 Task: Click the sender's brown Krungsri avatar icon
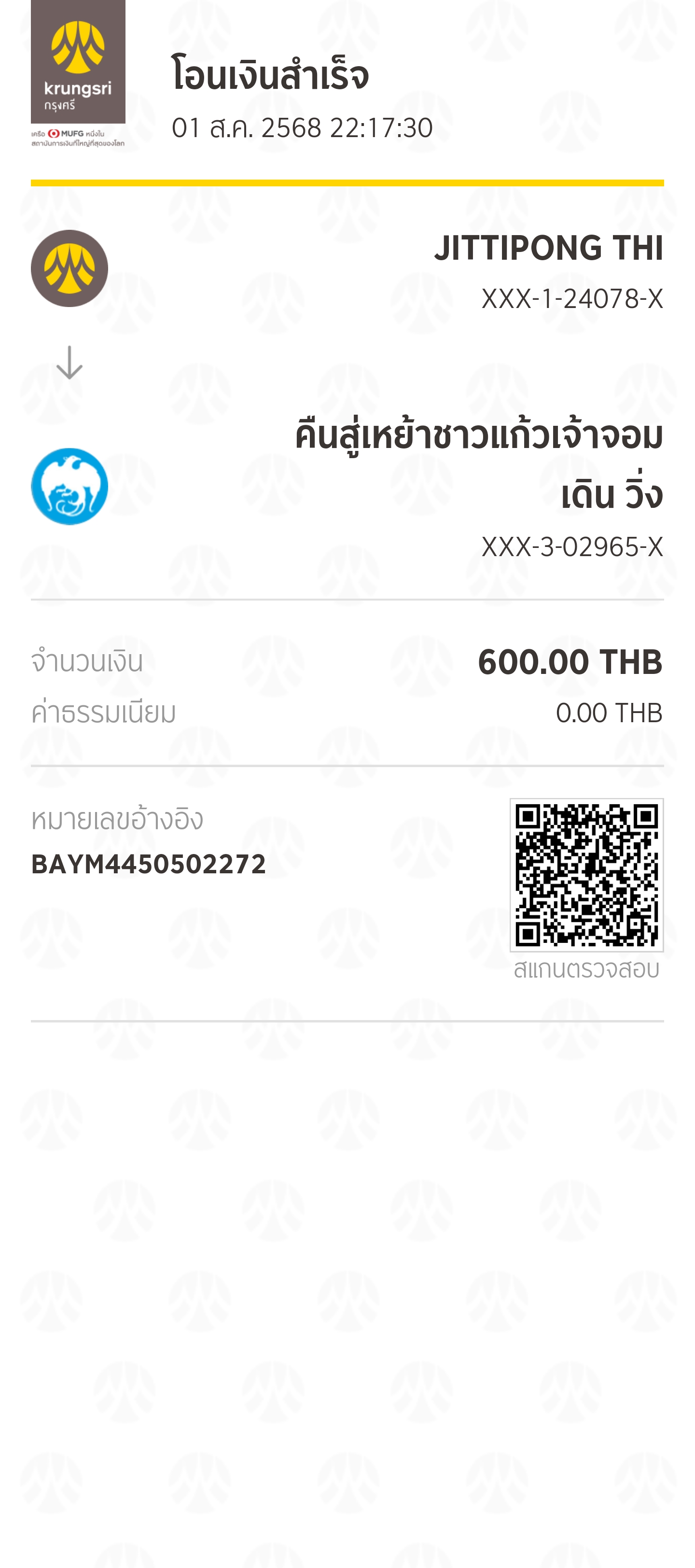pyautogui.click(x=69, y=268)
